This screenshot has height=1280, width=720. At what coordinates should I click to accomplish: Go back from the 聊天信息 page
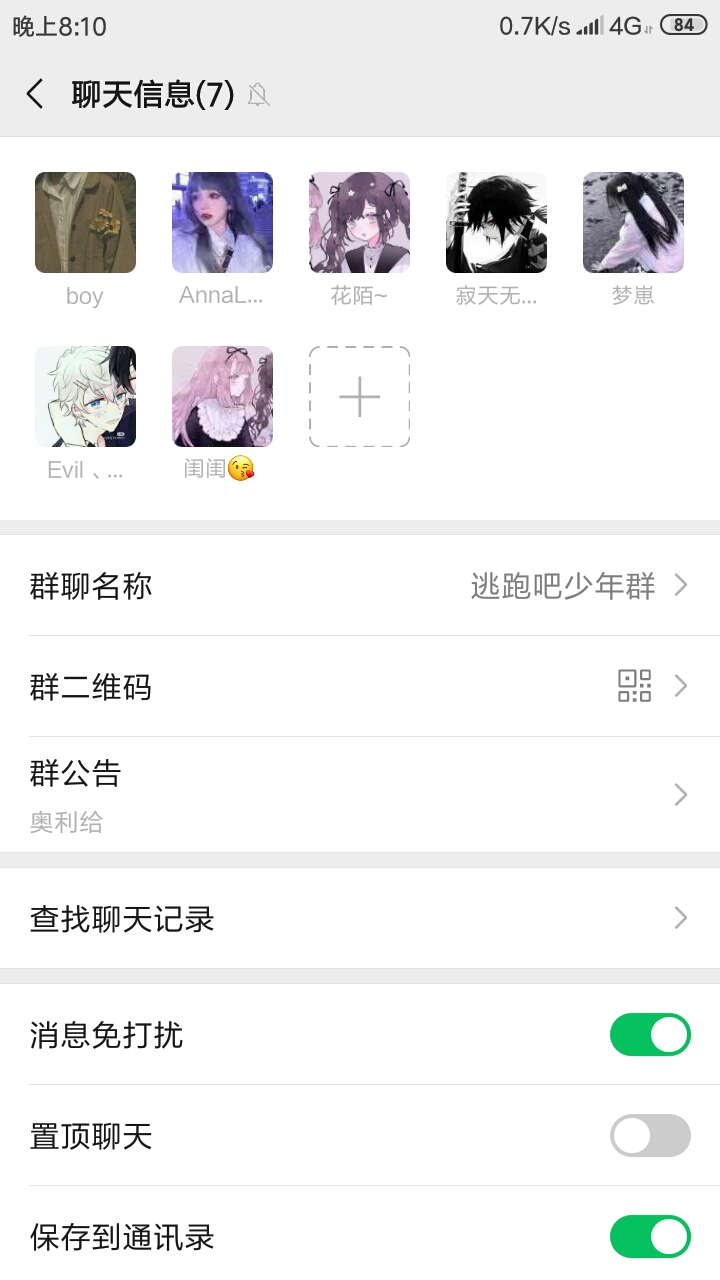pyautogui.click(x=36, y=95)
